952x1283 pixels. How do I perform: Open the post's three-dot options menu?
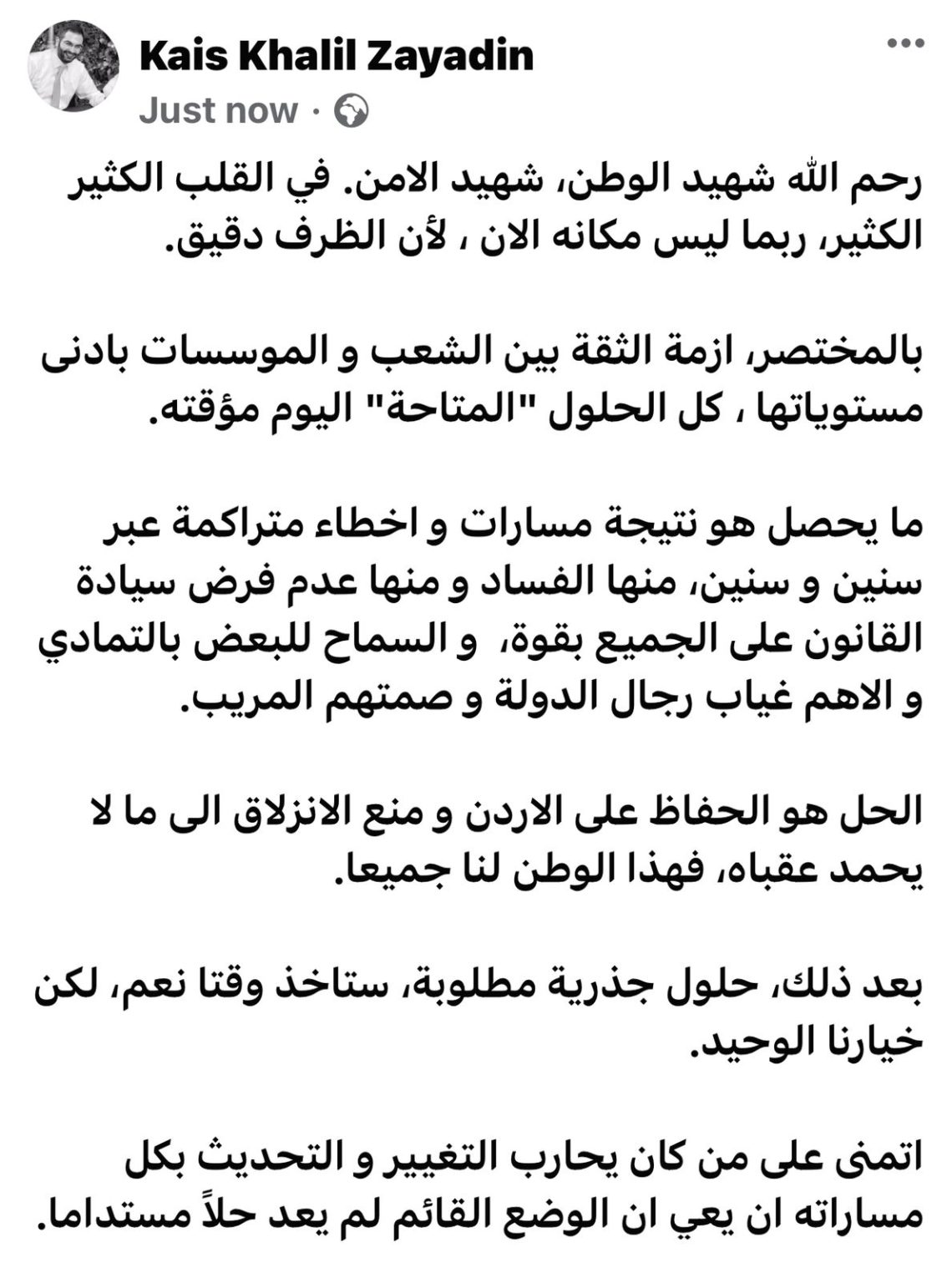pyautogui.click(x=906, y=42)
